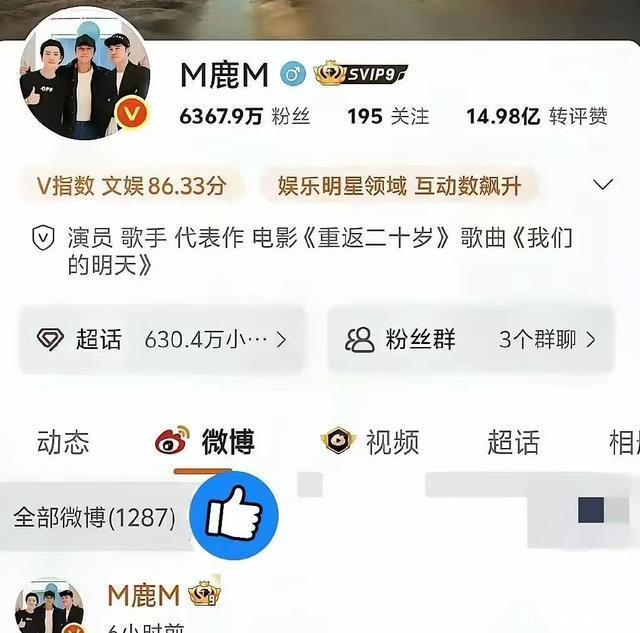Select the 微博 tab
Screen dimensions: 640x633
coord(207,442)
